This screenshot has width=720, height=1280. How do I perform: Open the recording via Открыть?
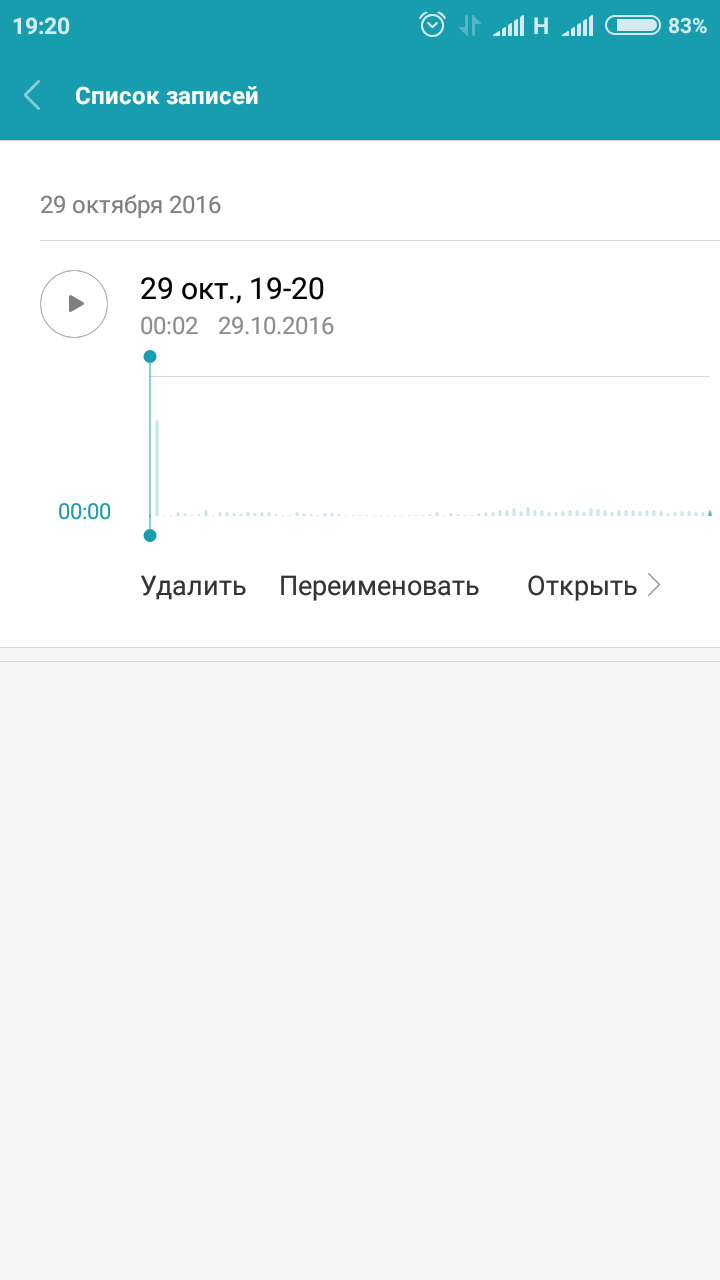pos(594,586)
